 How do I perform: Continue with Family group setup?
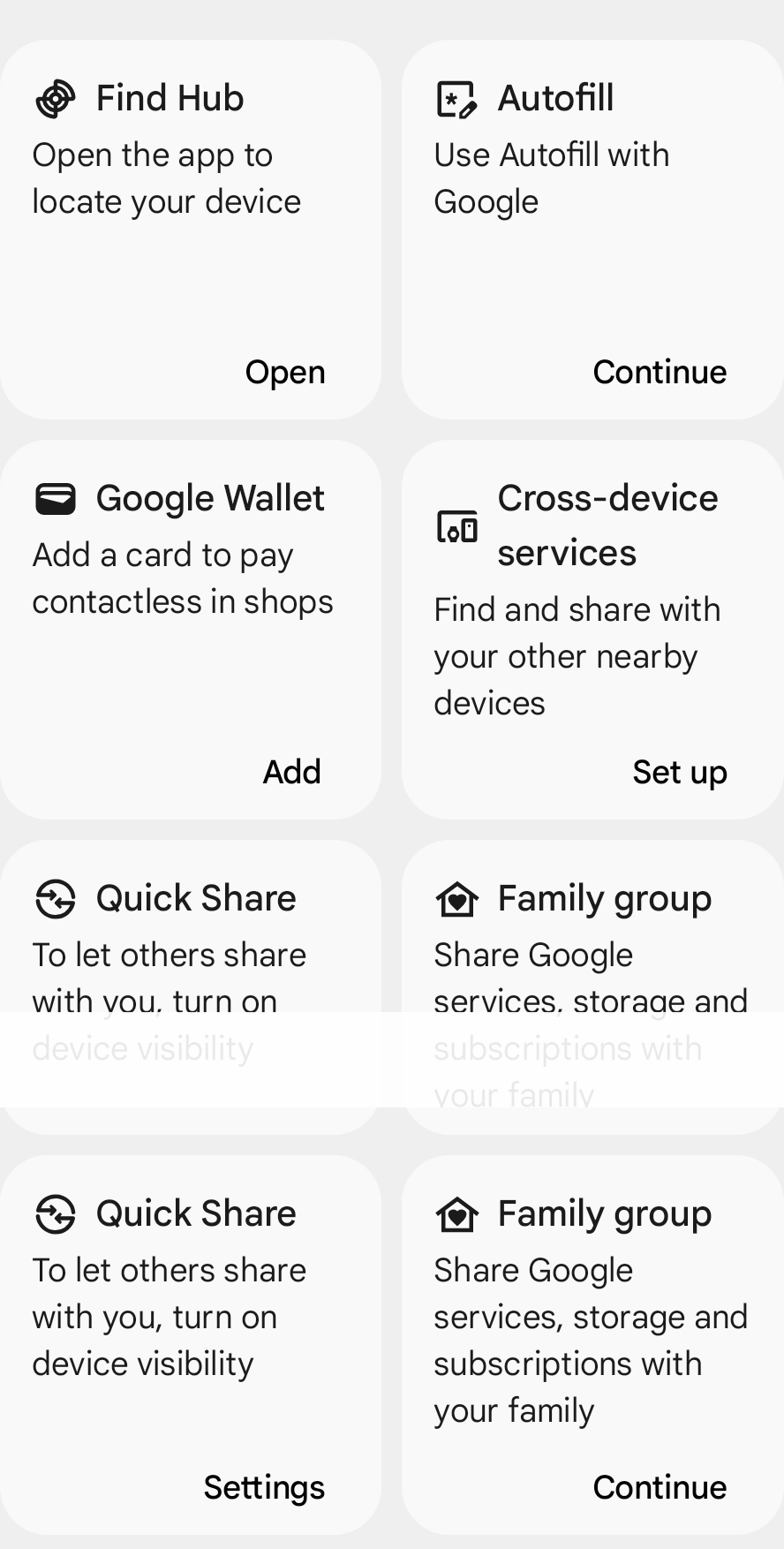[x=660, y=1487]
